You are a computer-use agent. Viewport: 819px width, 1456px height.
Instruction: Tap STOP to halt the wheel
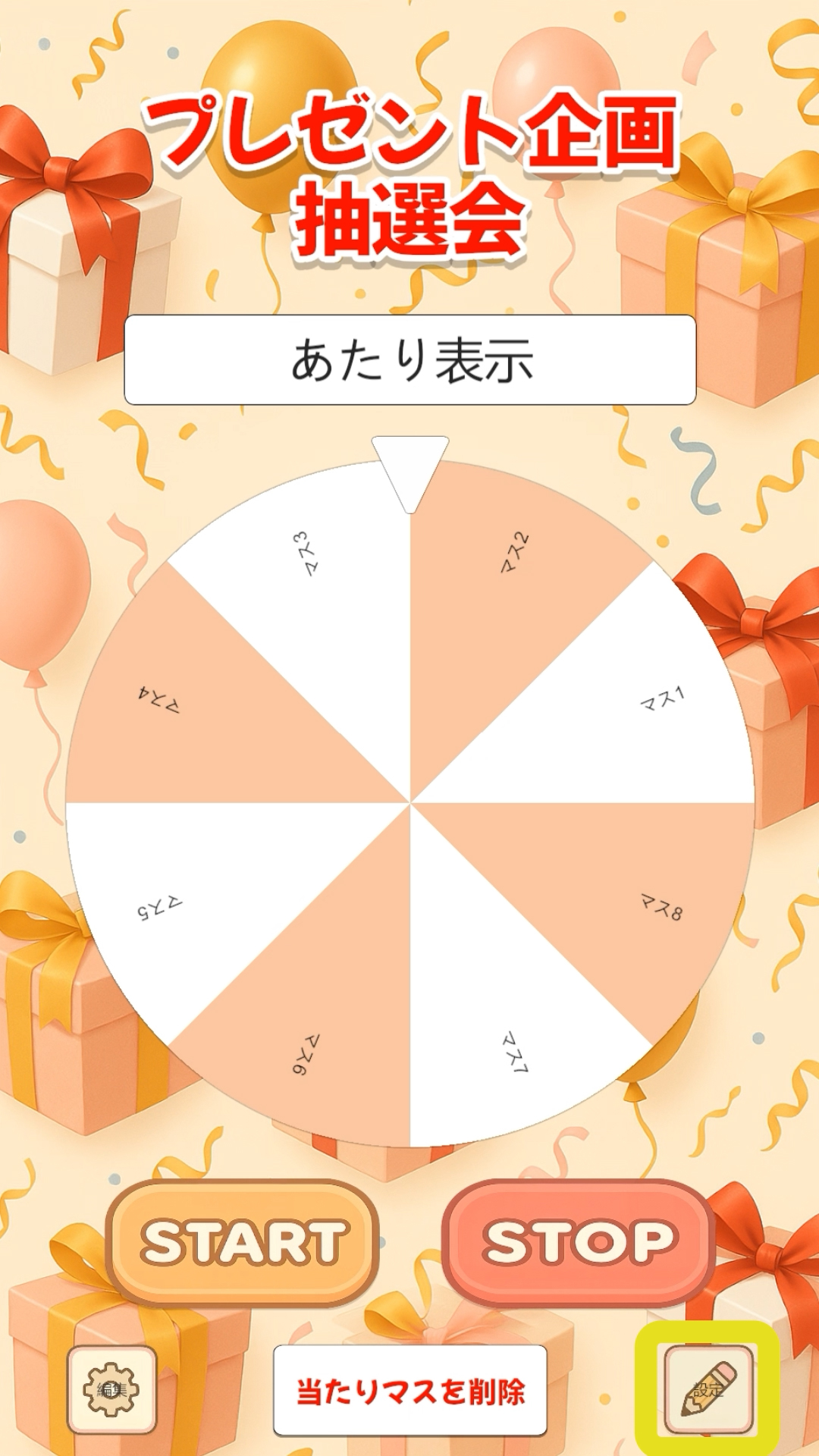(x=579, y=1242)
